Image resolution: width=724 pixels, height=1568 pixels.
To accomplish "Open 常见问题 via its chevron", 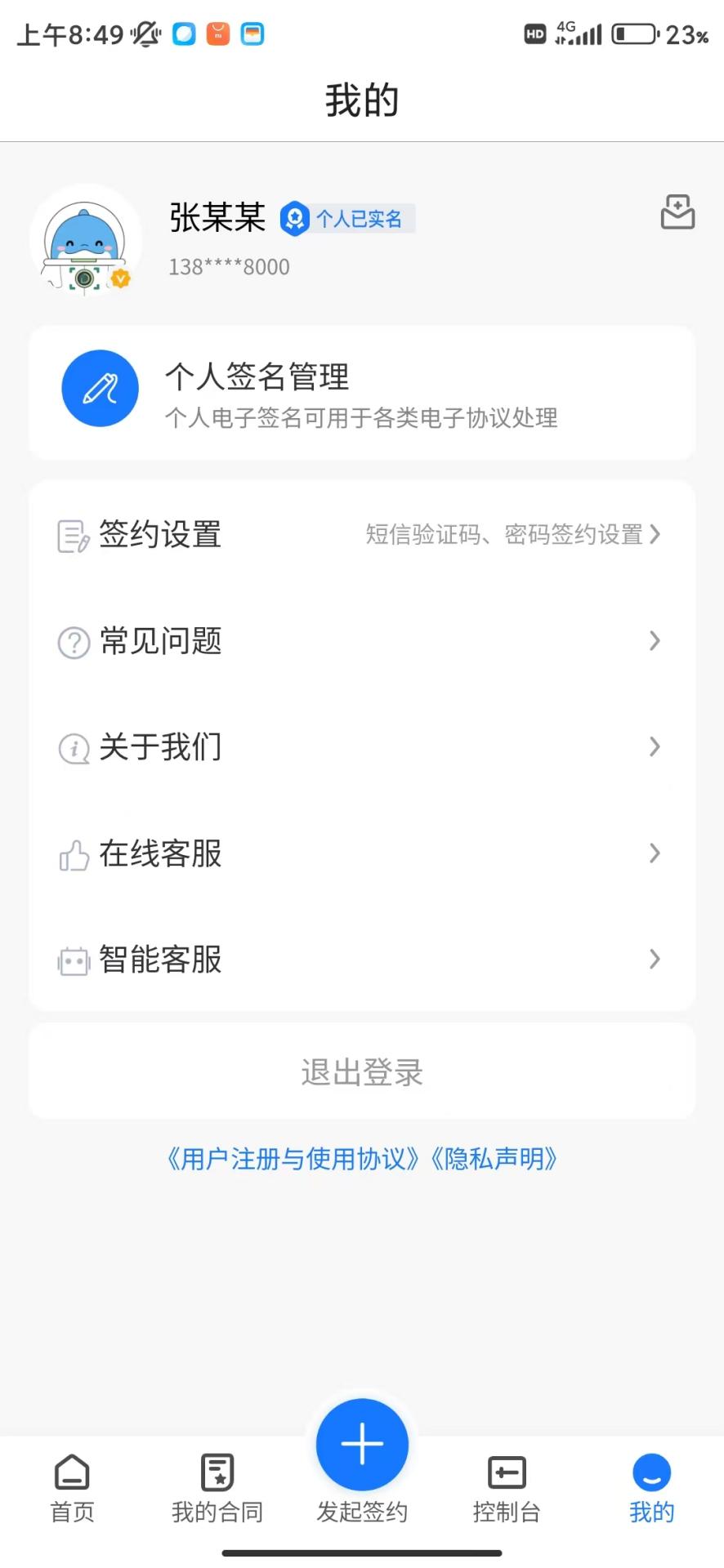I will [654, 642].
